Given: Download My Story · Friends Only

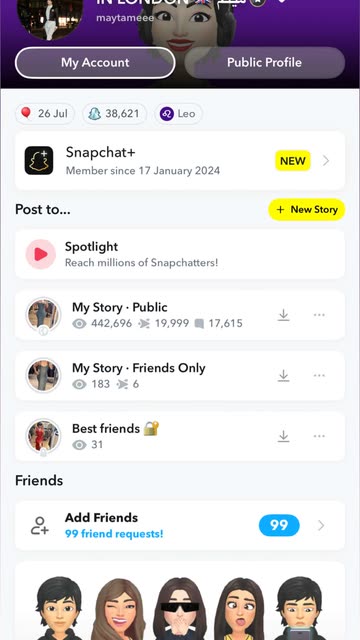Looking at the screenshot, I should pyautogui.click(x=283, y=376).
